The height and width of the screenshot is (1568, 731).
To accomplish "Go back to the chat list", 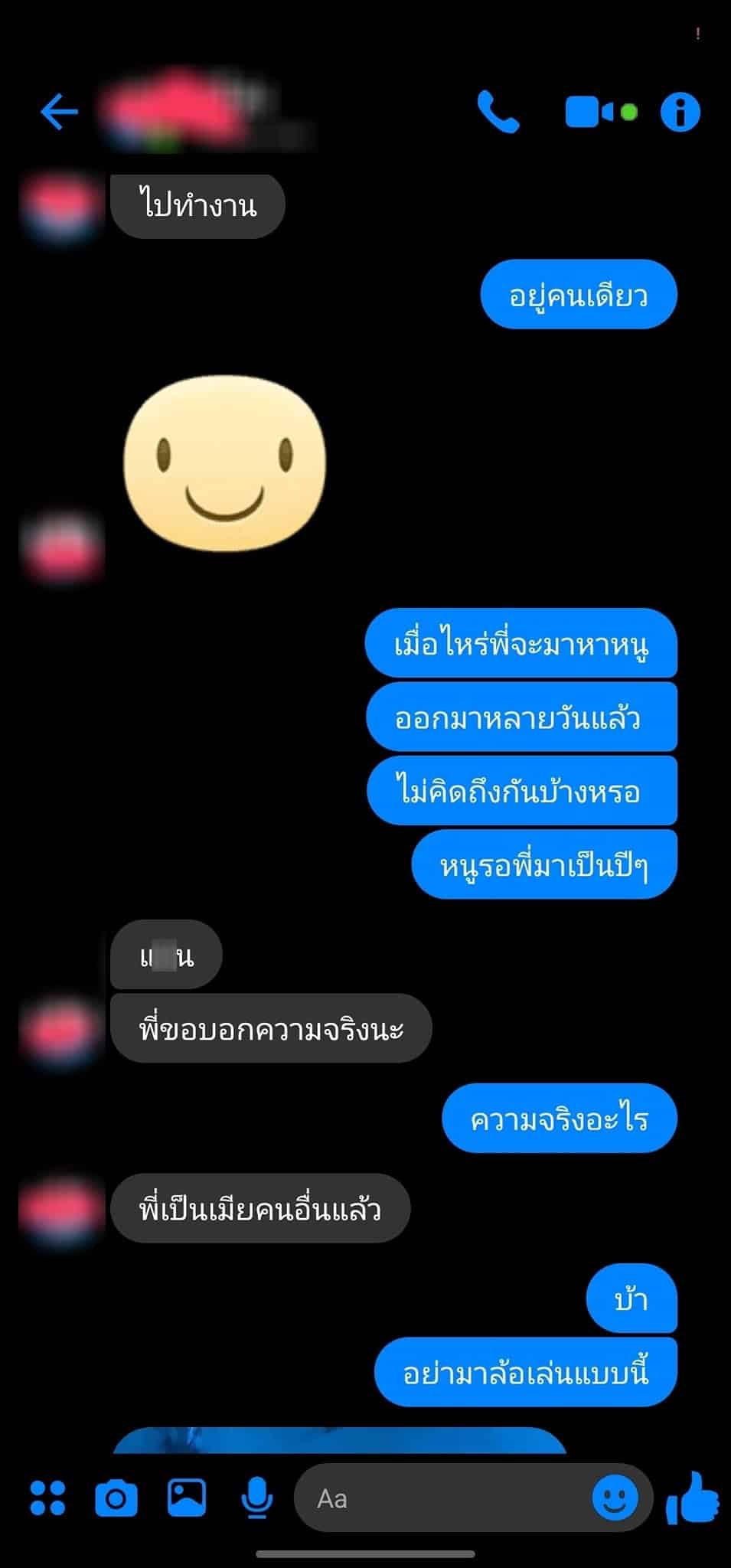I will [x=59, y=112].
